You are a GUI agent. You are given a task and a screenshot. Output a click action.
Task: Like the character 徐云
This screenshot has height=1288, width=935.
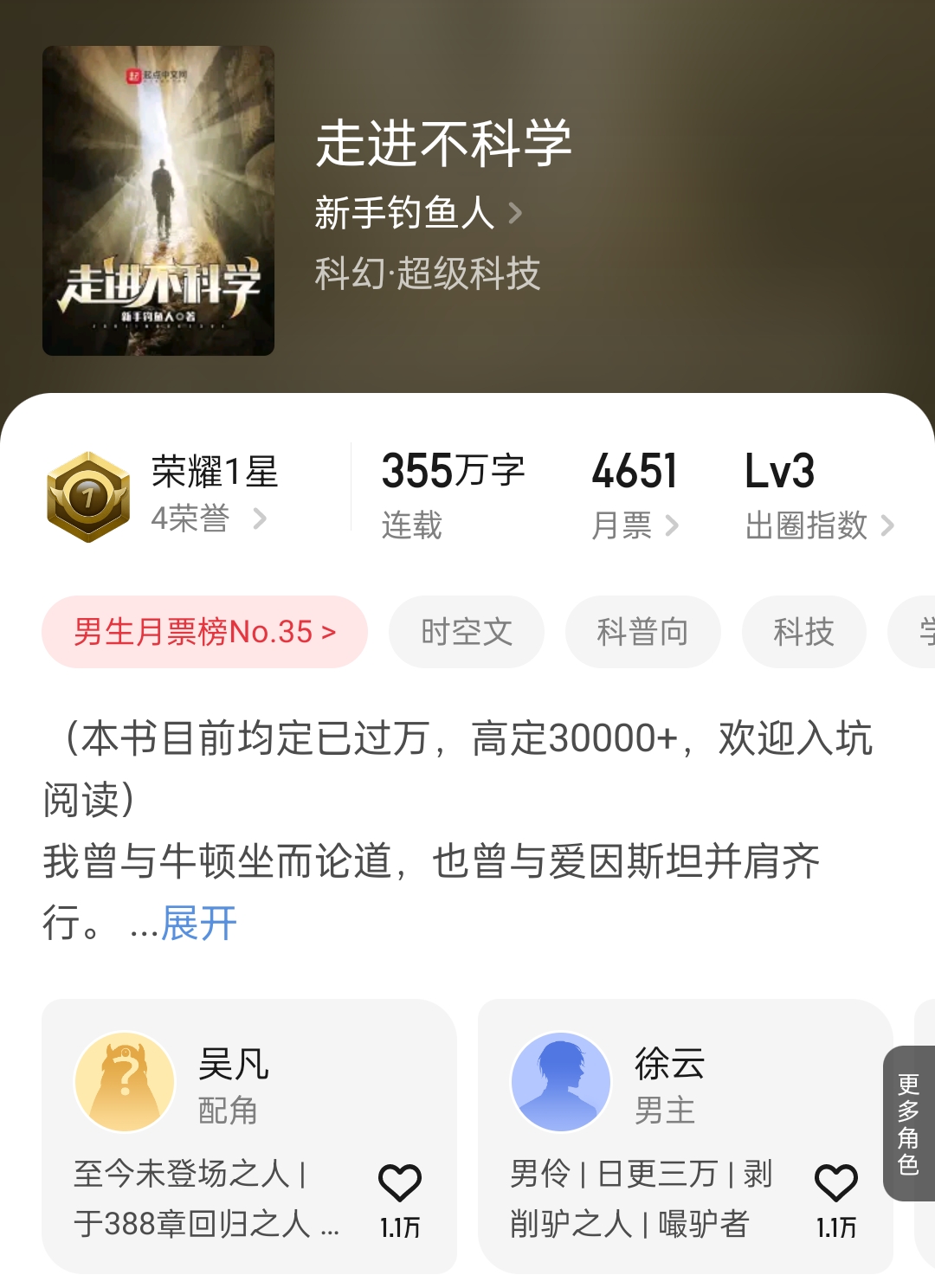point(836,1184)
